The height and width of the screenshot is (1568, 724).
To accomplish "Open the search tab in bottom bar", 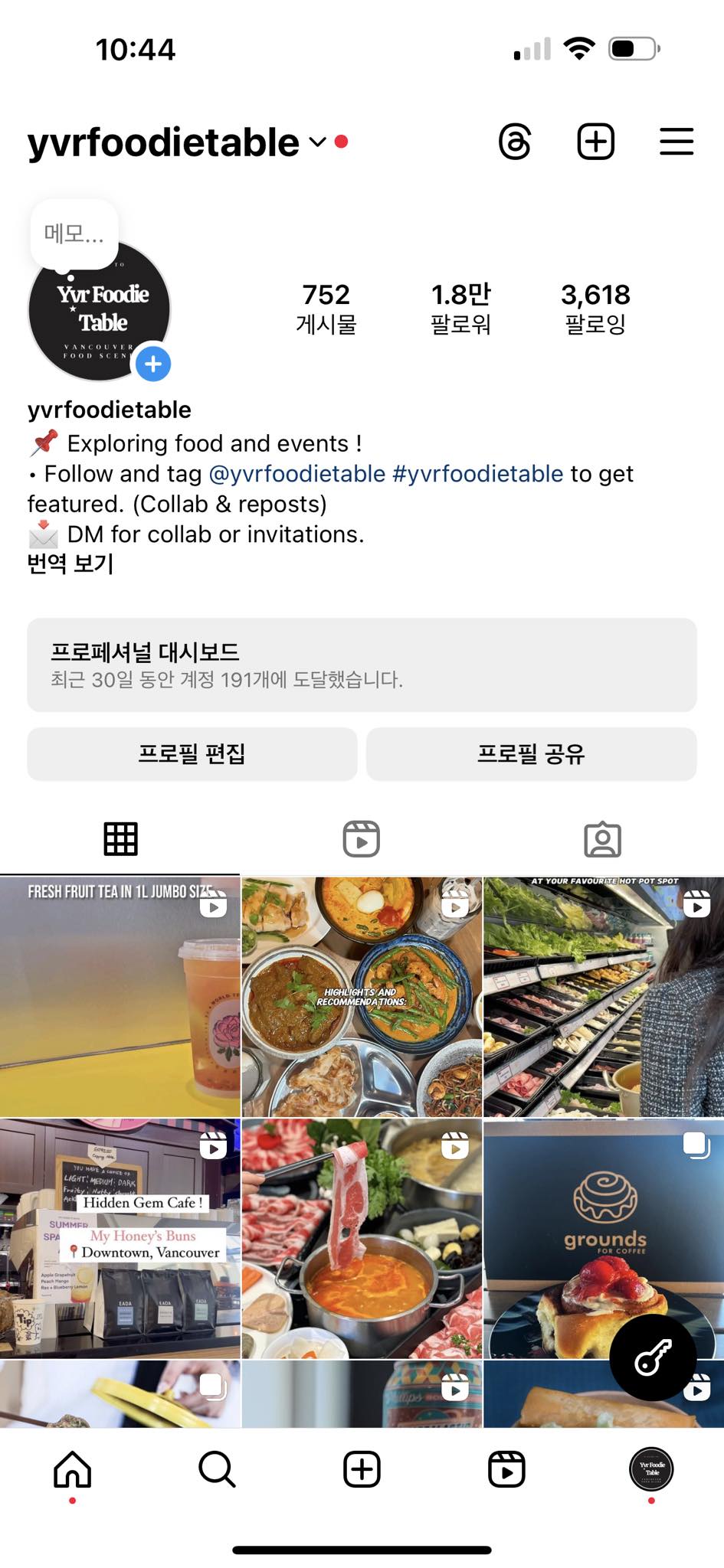I will pos(217,1469).
